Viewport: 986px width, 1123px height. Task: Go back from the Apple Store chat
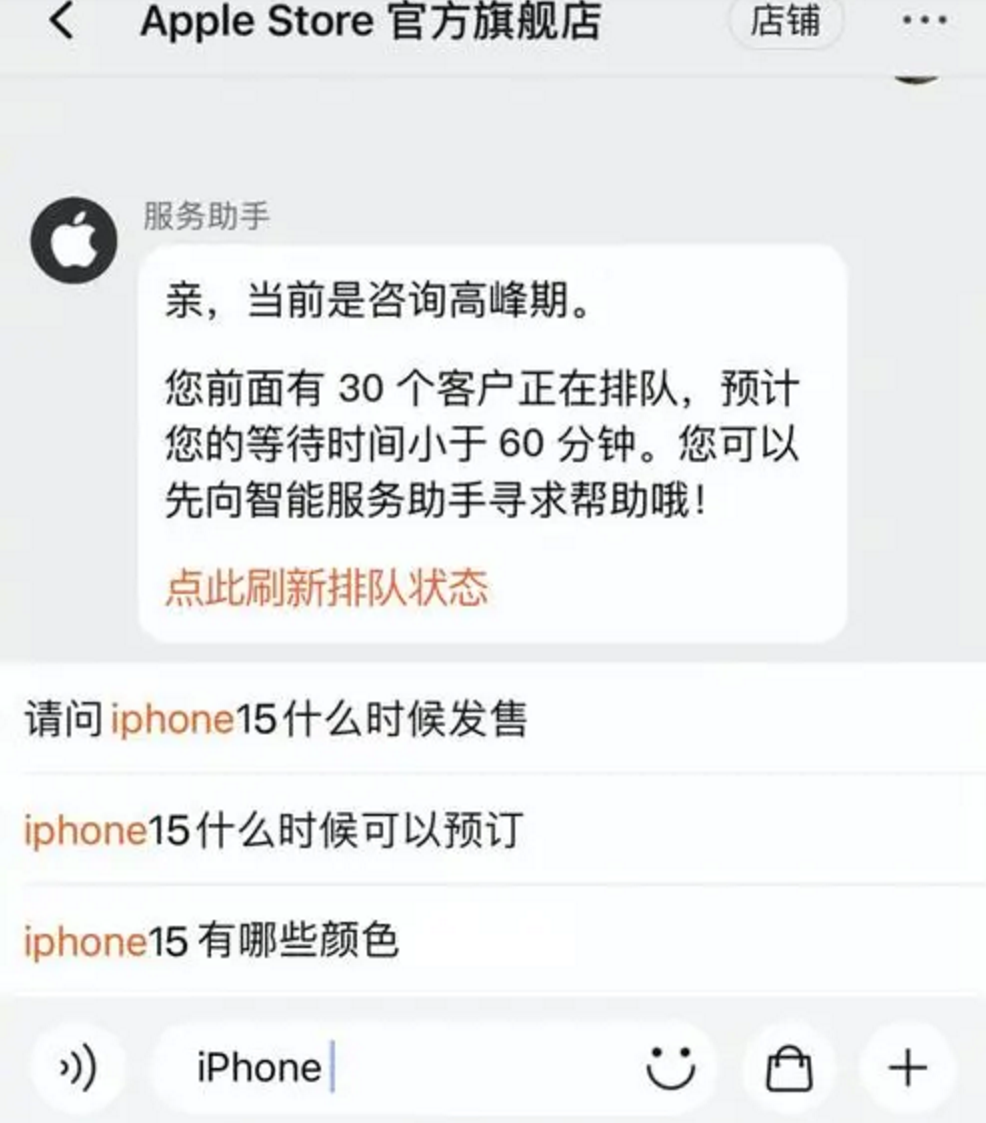(x=62, y=21)
